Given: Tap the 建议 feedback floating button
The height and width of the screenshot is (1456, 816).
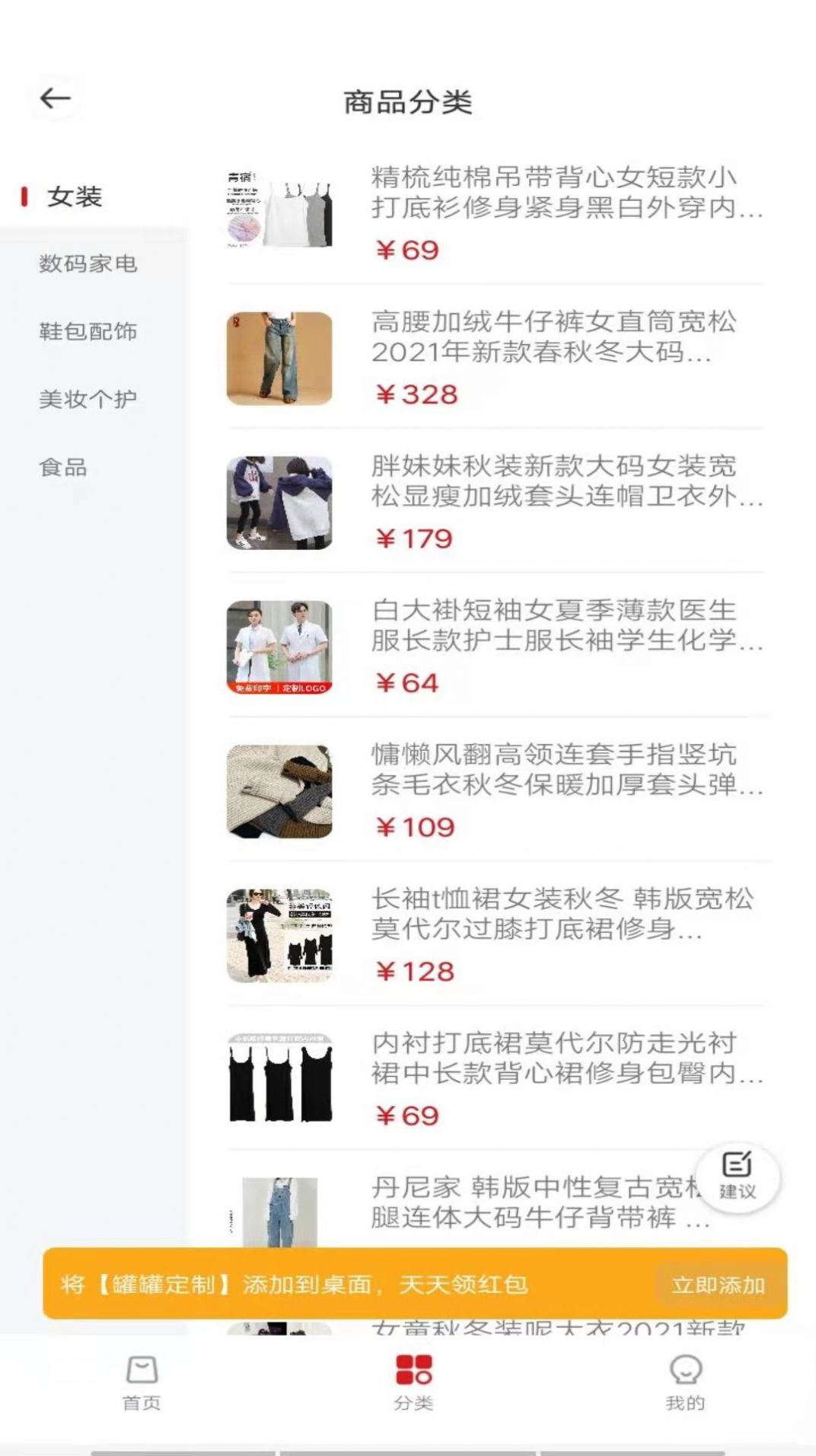Looking at the screenshot, I should pos(737,1177).
